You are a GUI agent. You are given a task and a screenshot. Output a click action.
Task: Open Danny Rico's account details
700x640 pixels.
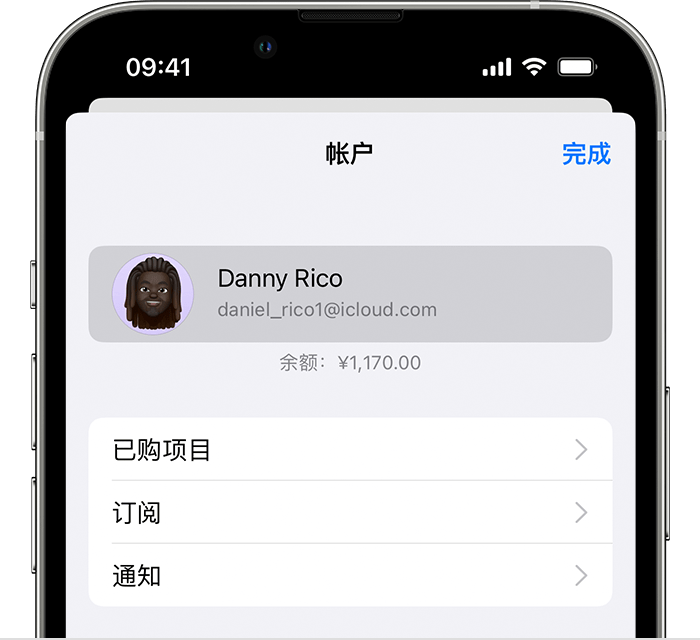[350, 294]
